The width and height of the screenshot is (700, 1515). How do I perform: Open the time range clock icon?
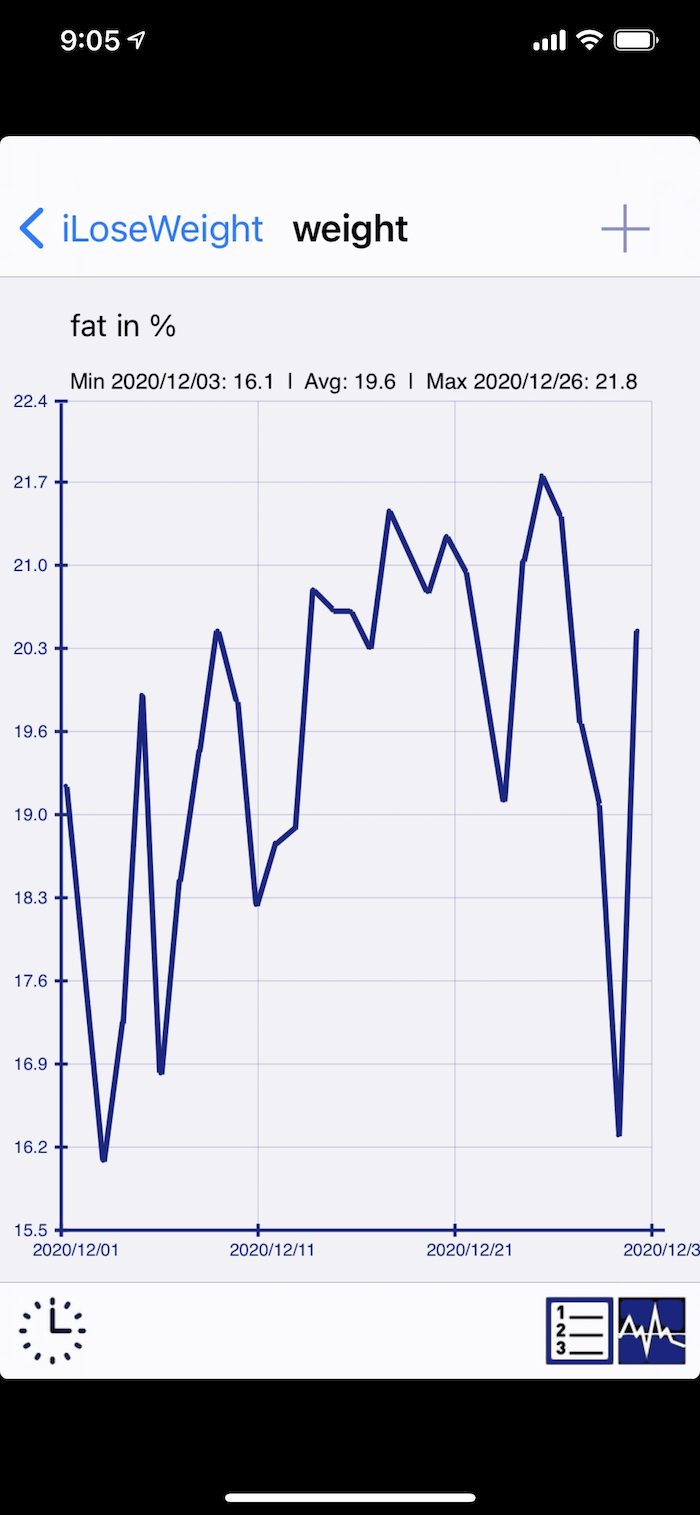click(52, 1330)
